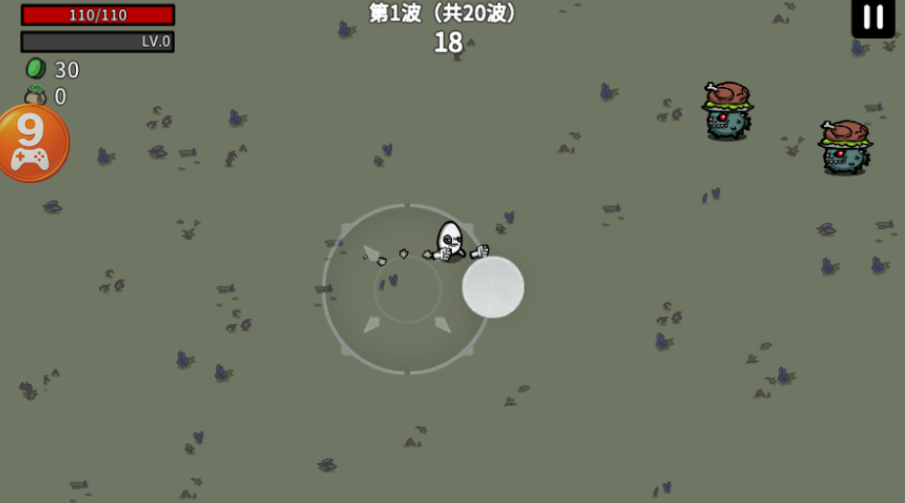Tap the virtual joystick knob
905x503 pixels.
(x=493, y=287)
